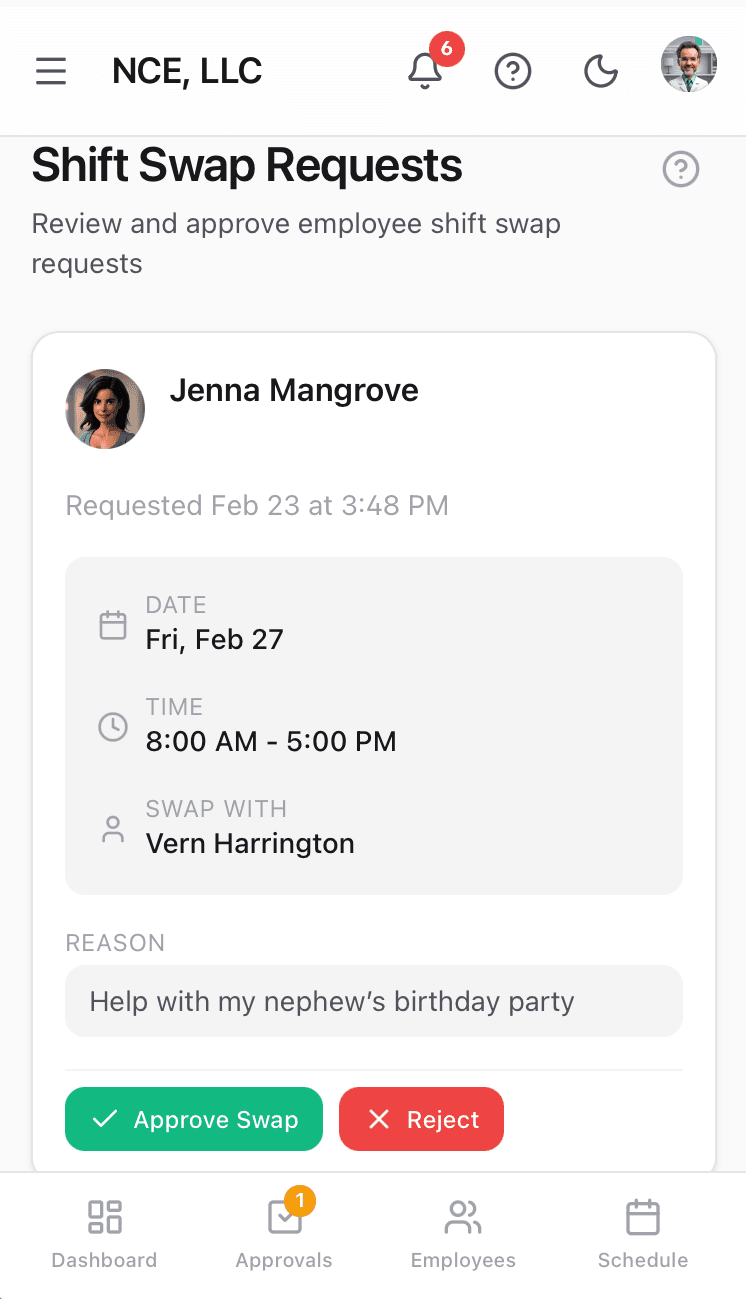Viewport: 746px width, 1299px height.
Task: Open your profile picture in the header
Action: coord(689,64)
